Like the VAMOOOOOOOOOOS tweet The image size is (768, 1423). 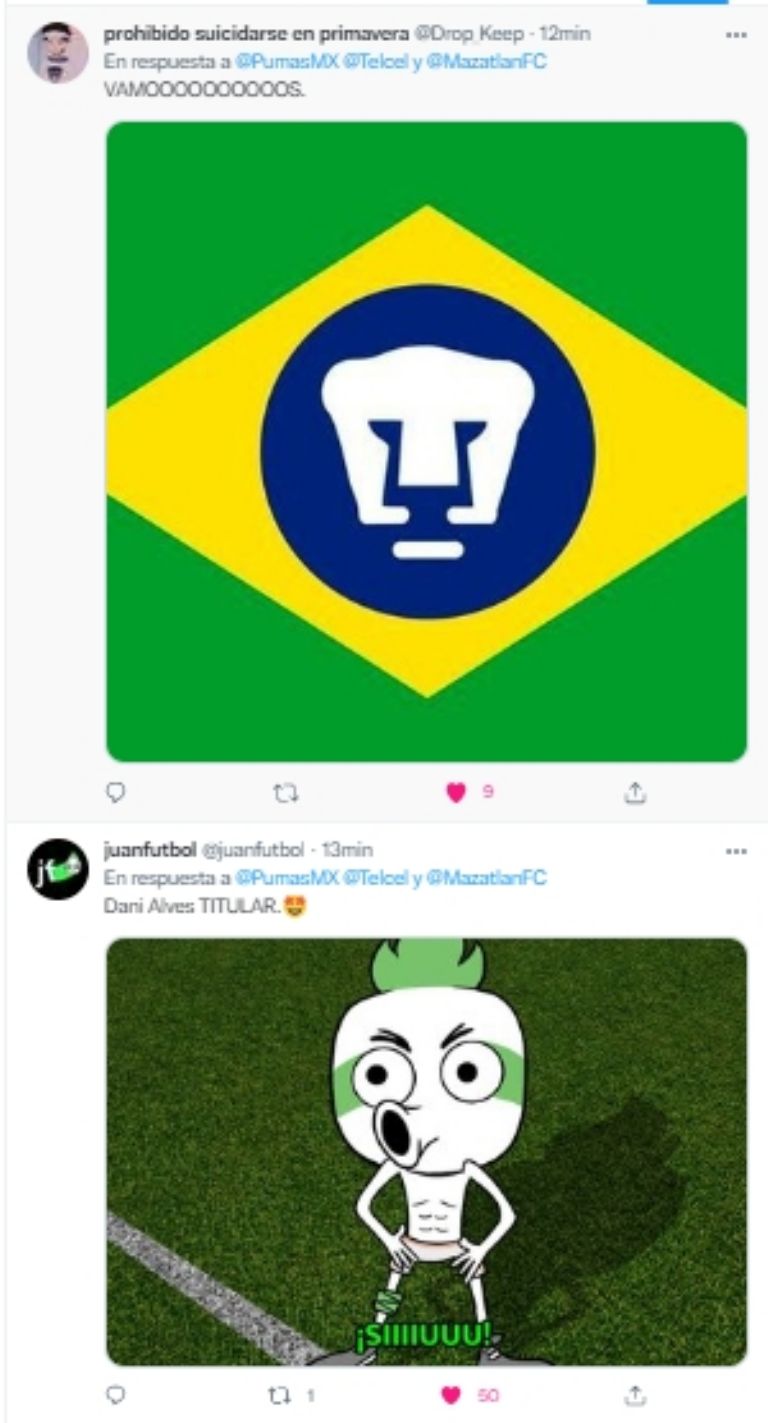click(x=456, y=793)
